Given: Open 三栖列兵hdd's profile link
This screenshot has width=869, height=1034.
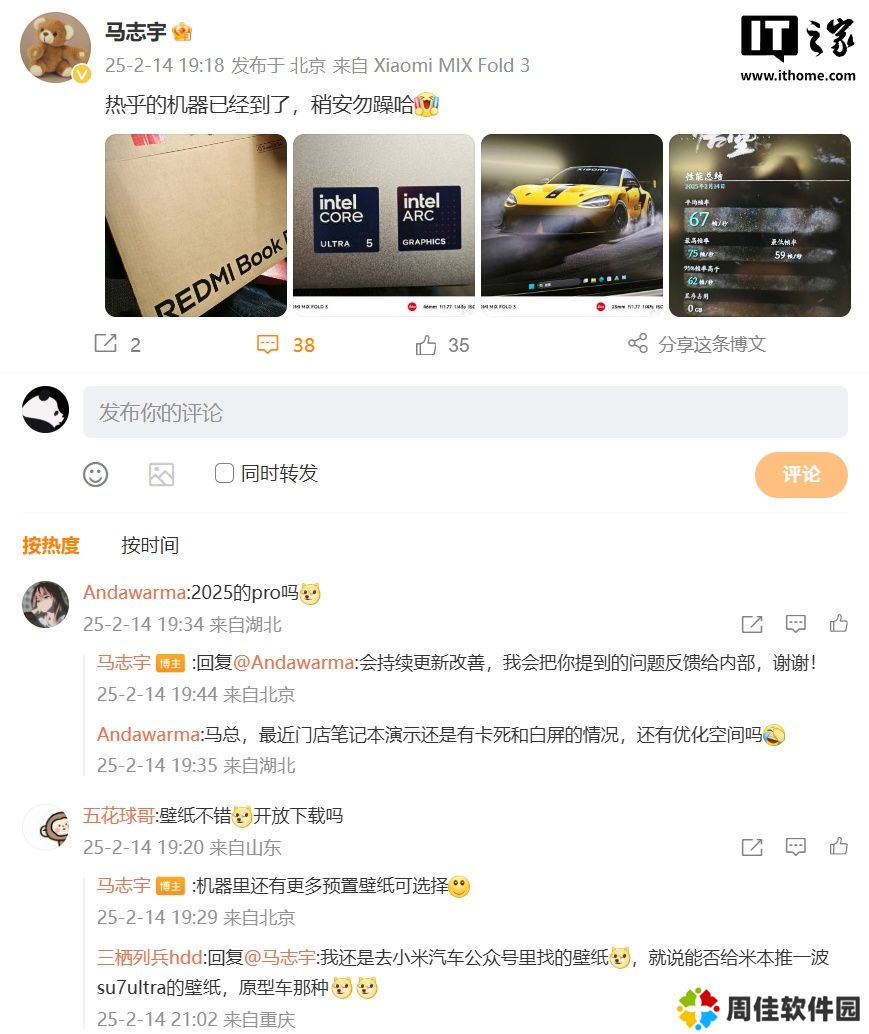Looking at the screenshot, I should tap(150, 957).
